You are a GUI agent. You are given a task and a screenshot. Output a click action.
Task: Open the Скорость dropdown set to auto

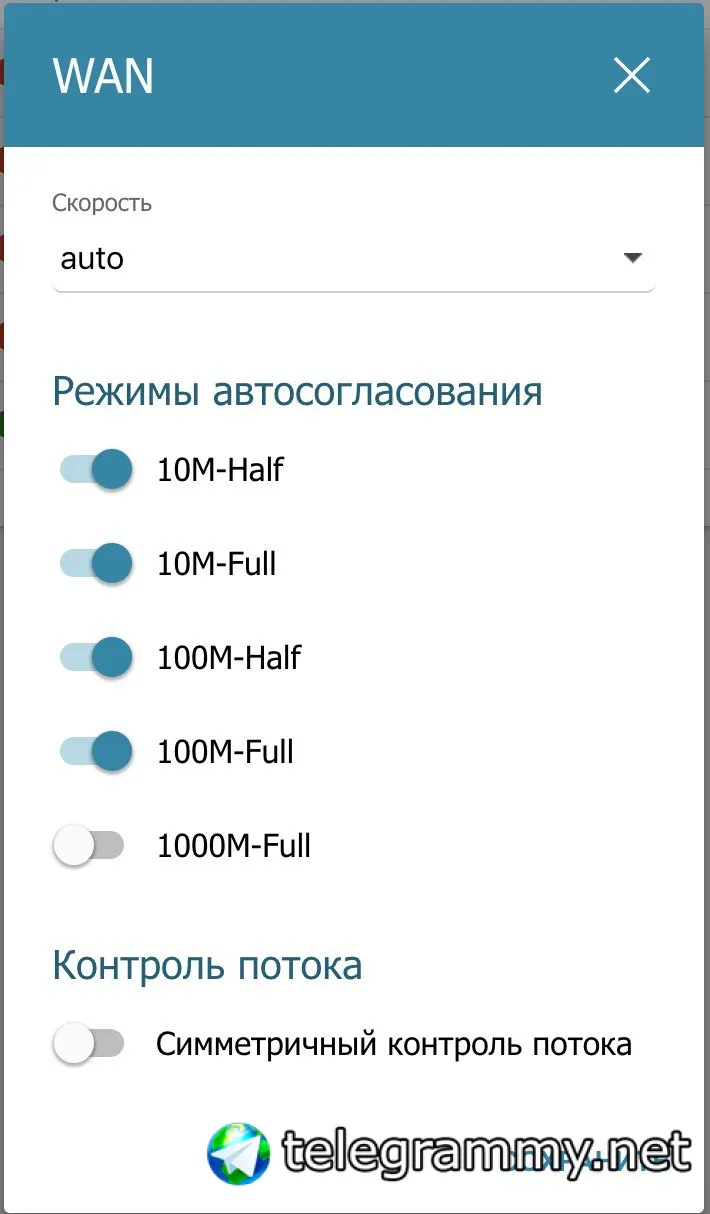[x=352, y=259]
